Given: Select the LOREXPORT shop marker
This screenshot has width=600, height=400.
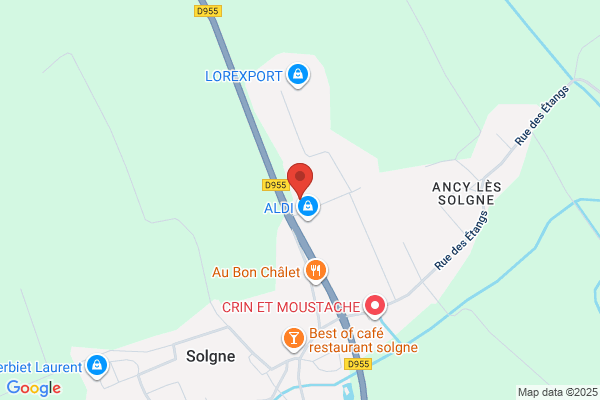Looking at the screenshot, I should pos(297,75).
